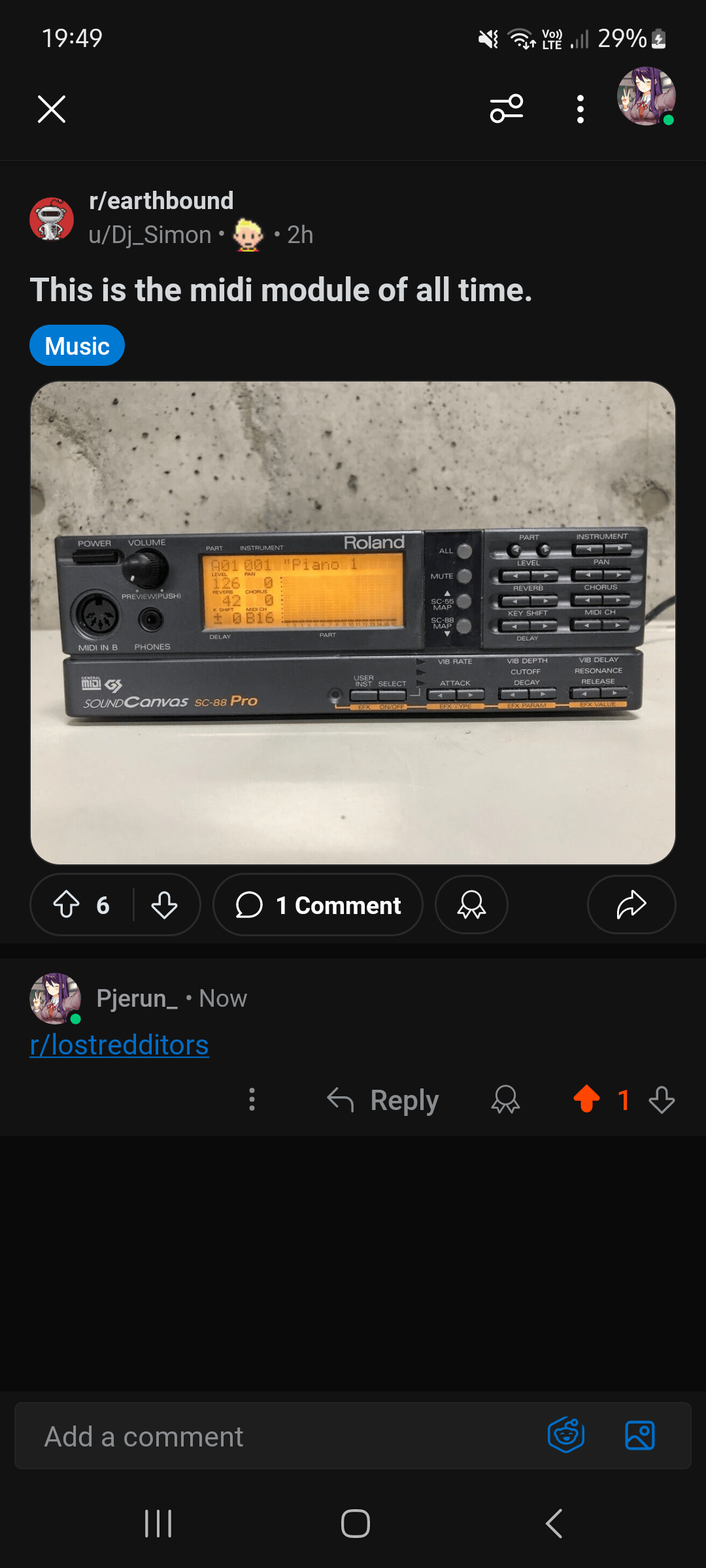
Task: Follow the r/lostredditors link
Action: click(119, 1044)
